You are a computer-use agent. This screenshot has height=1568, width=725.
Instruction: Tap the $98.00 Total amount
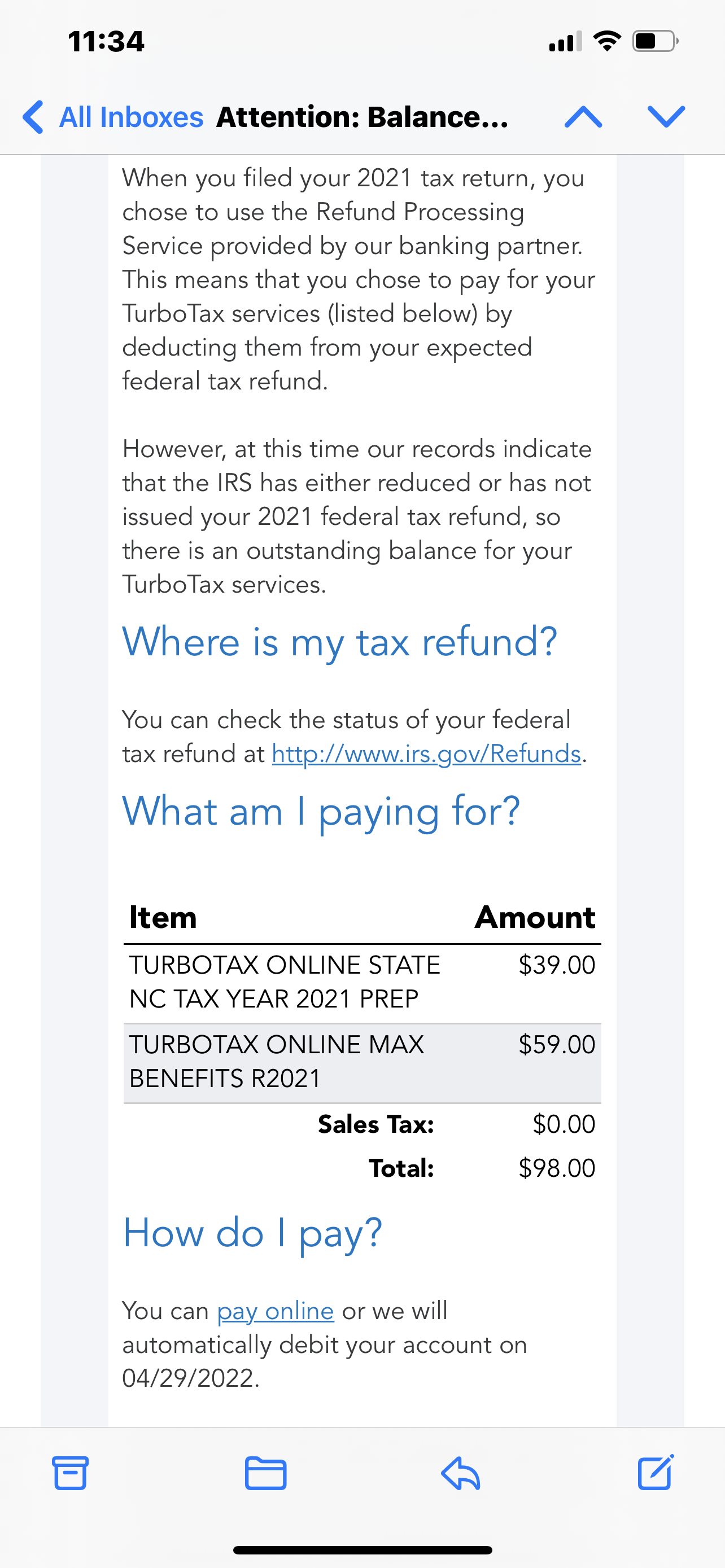click(558, 1167)
